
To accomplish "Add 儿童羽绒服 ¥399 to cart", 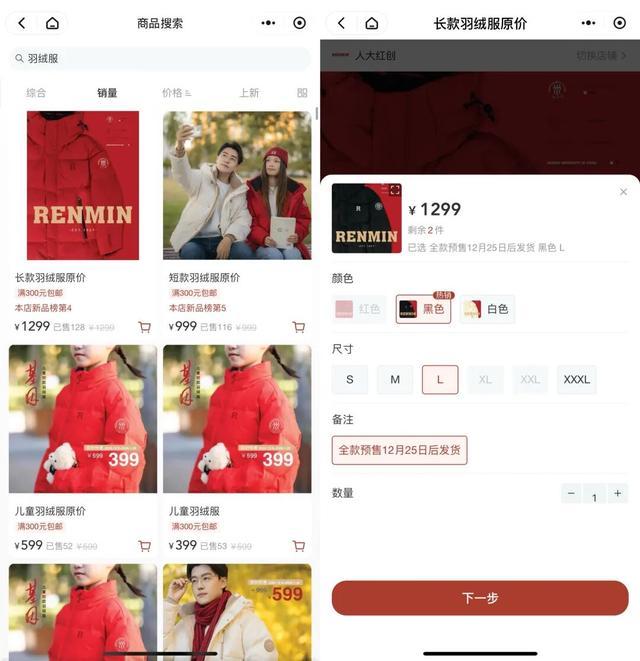I will tap(298, 546).
